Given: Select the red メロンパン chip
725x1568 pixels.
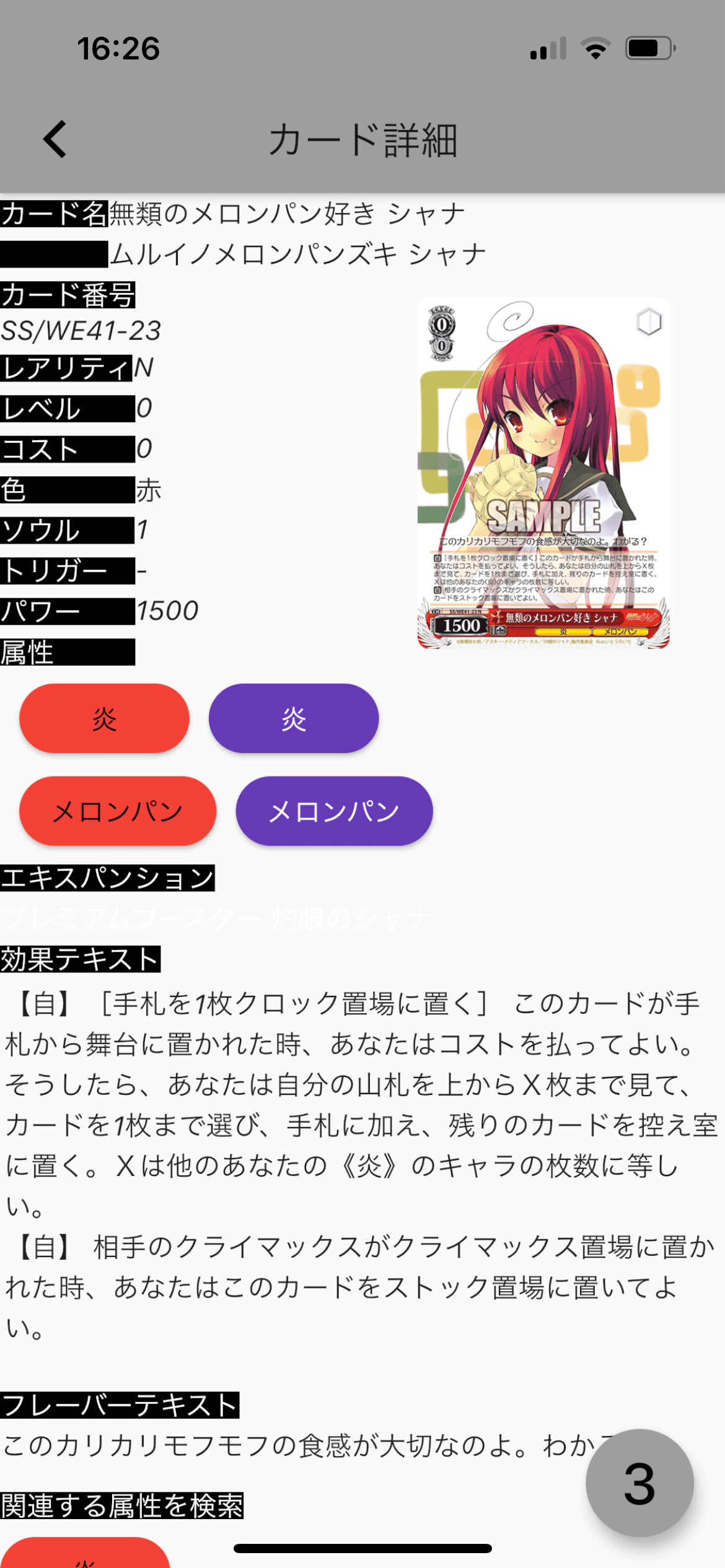Looking at the screenshot, I should coord(118,811).
